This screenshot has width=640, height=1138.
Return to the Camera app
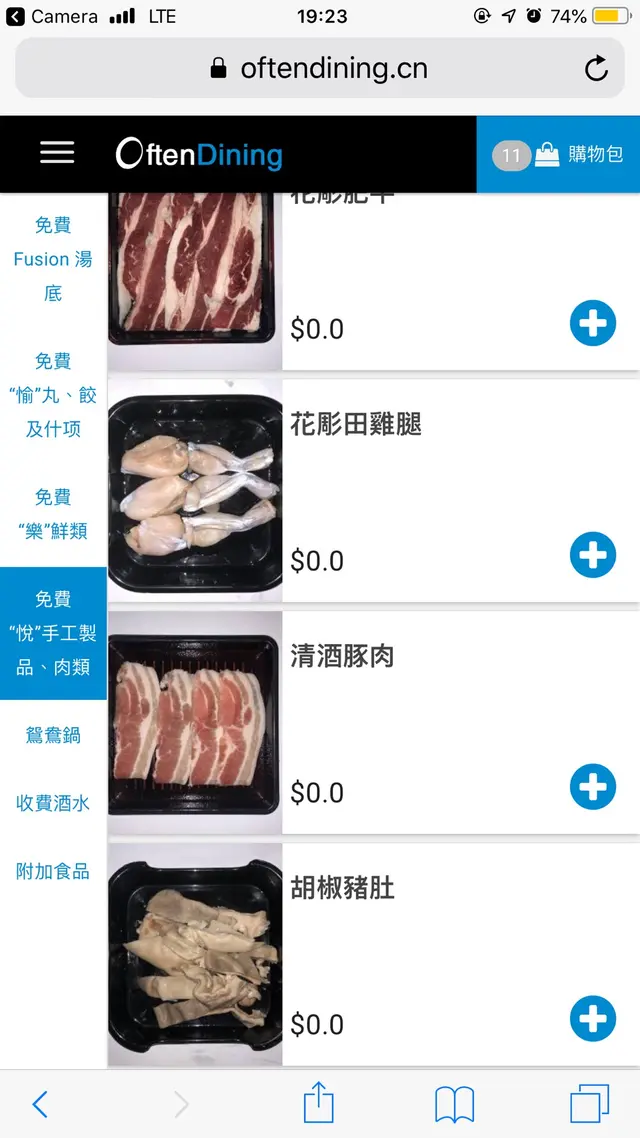(x=52, y=16)
